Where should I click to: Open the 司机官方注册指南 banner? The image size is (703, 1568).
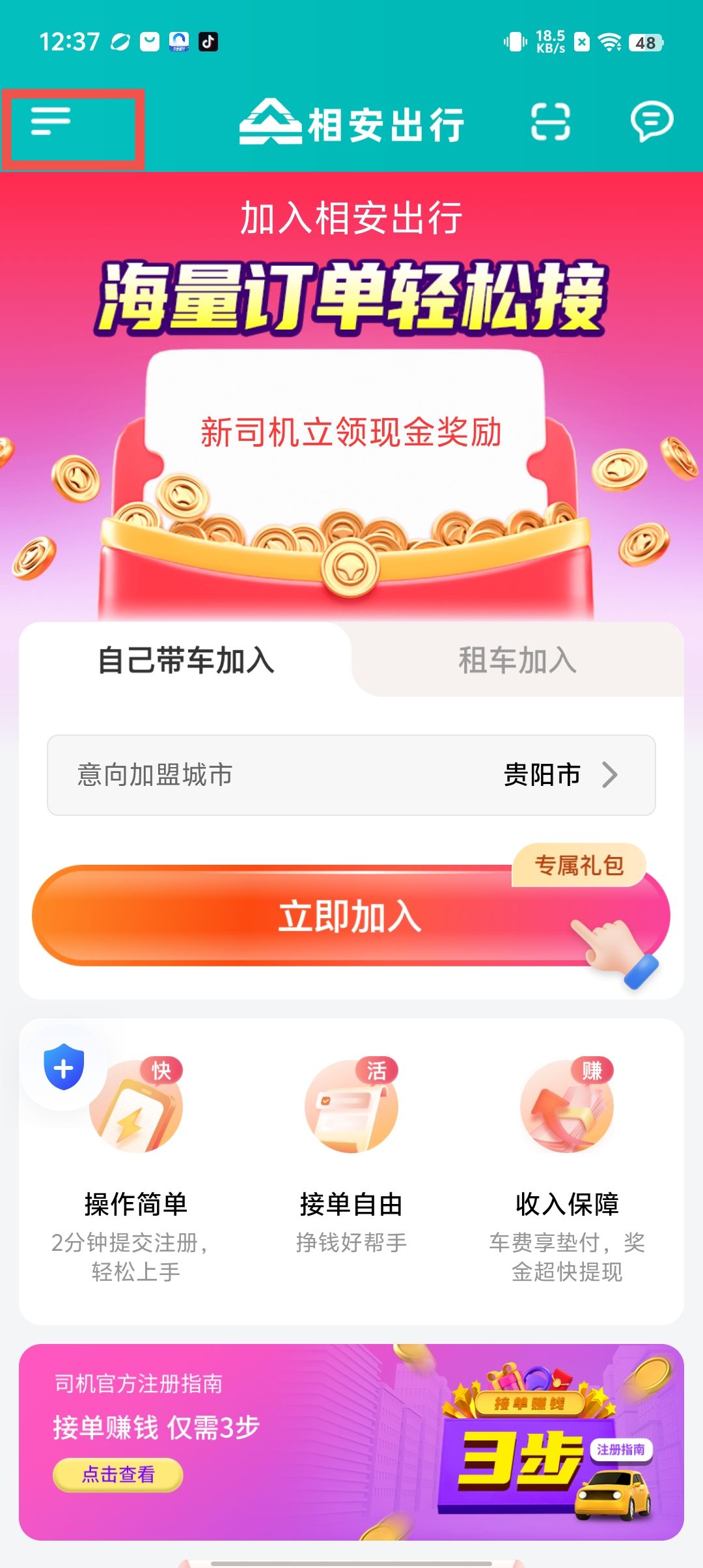pyautogui.click(x=351, y=1442)
